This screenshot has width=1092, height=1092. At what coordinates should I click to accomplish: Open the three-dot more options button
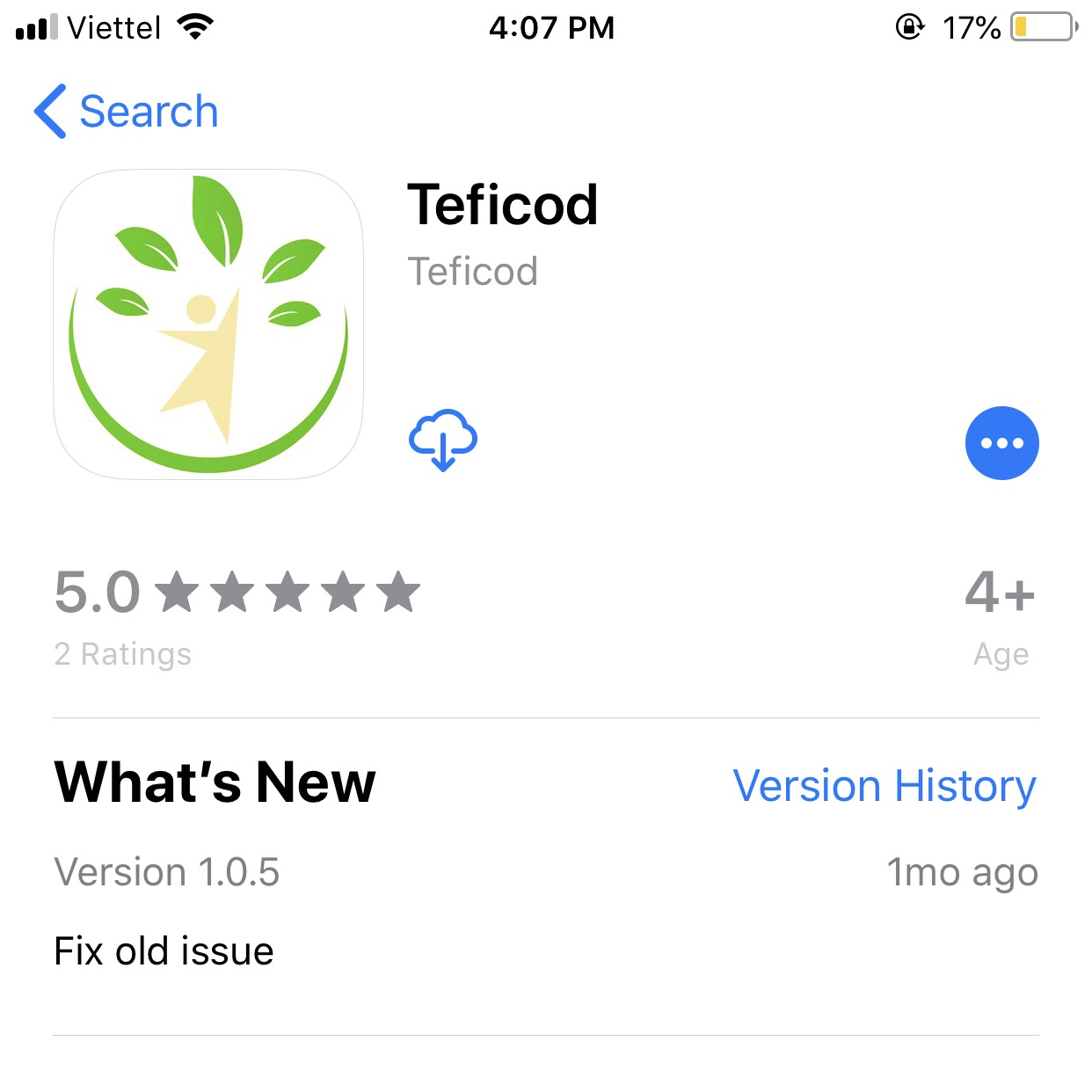[1001, 443]
